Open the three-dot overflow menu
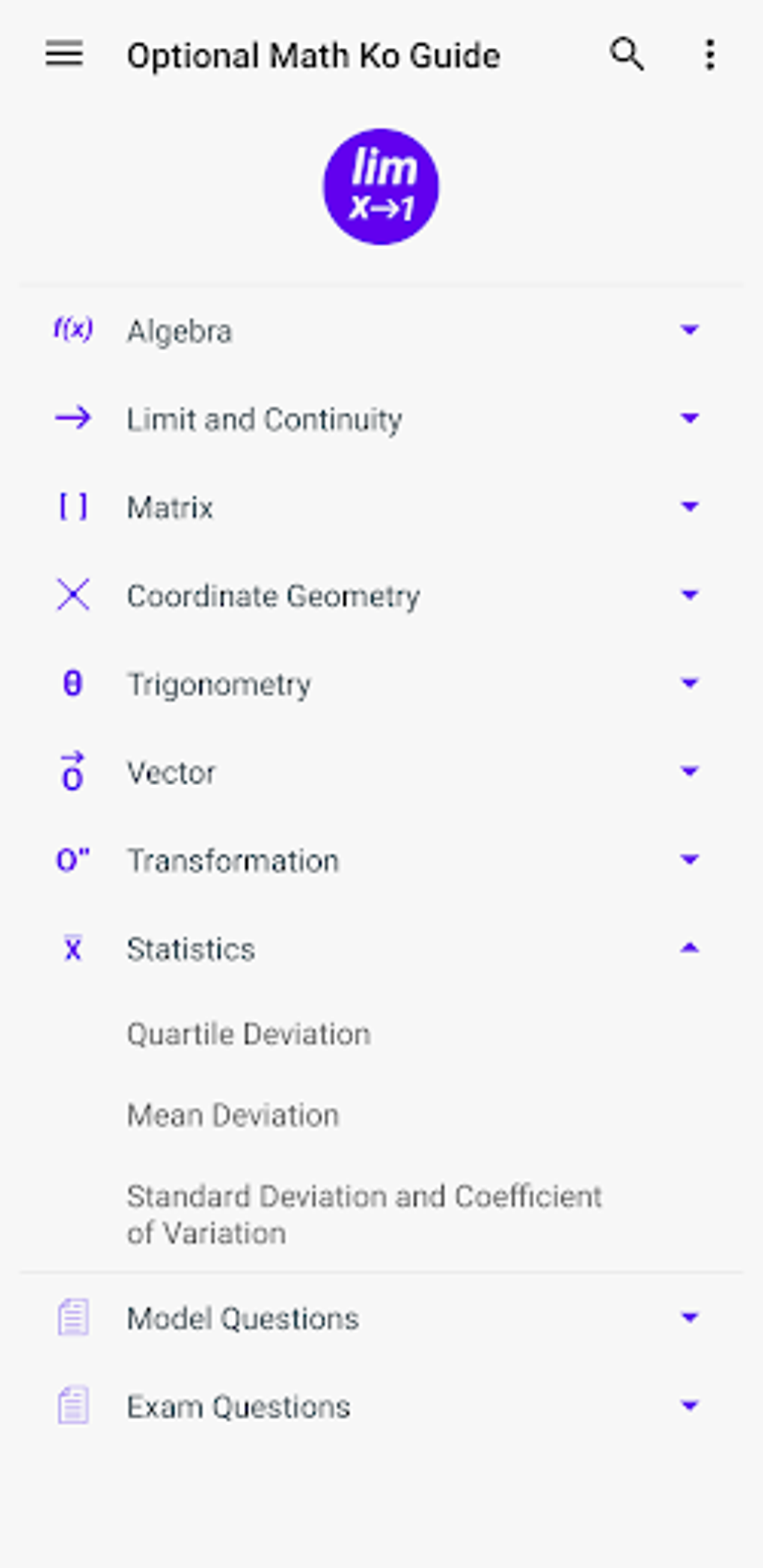 pyautogui.click(x=709, y=55)
